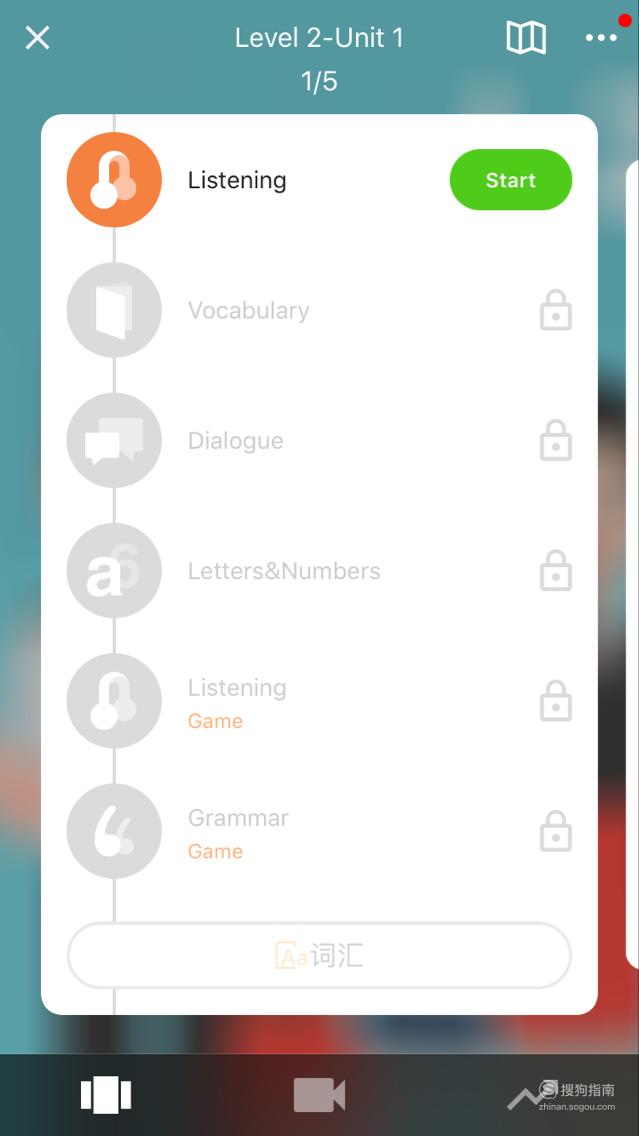This screenshot has height=1136, width=639.
Task: Open the map icon
Action: [525, 37]
